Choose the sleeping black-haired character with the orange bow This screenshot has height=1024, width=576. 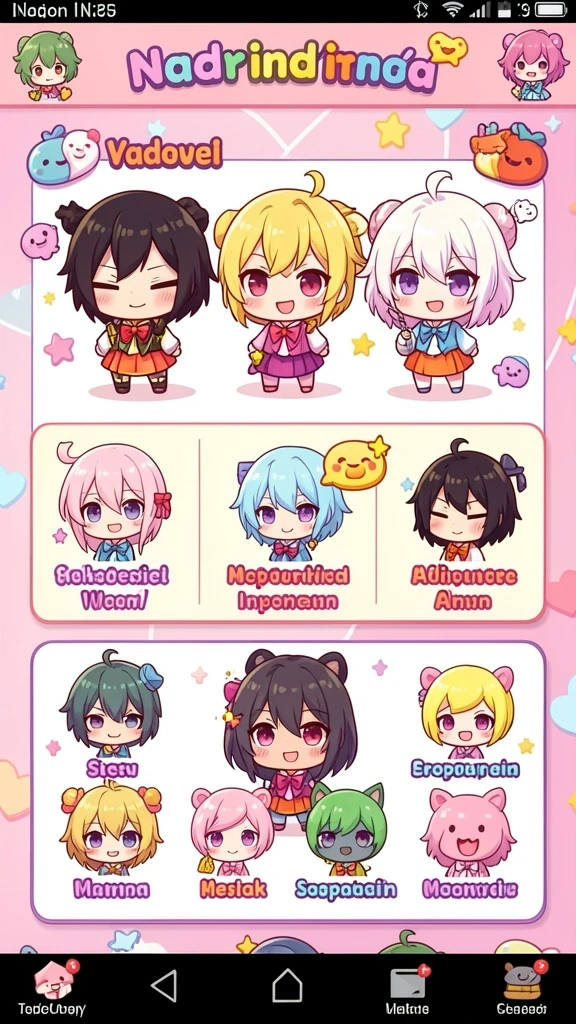point(466,502)
